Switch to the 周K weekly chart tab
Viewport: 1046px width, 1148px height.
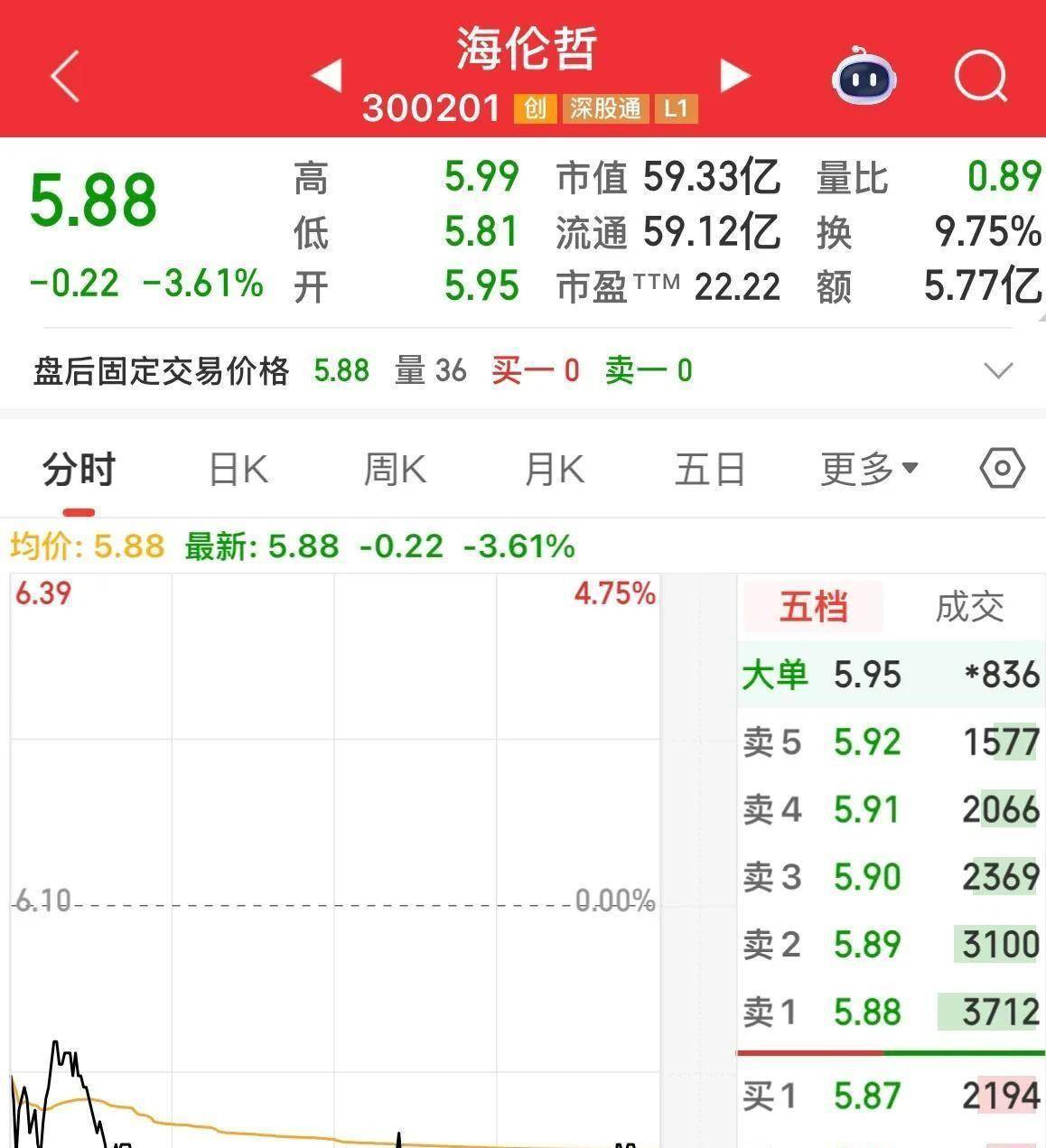[x=394, y=468]
